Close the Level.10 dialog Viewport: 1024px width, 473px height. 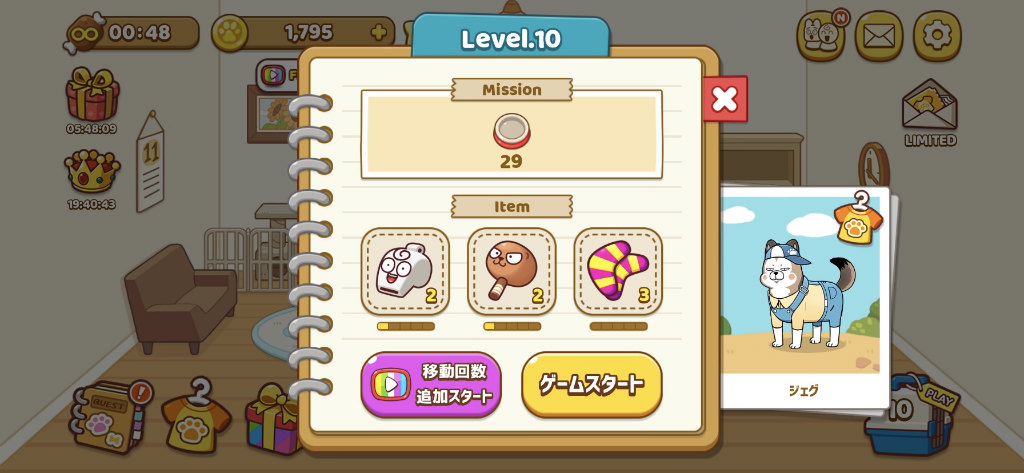(725, 99)
